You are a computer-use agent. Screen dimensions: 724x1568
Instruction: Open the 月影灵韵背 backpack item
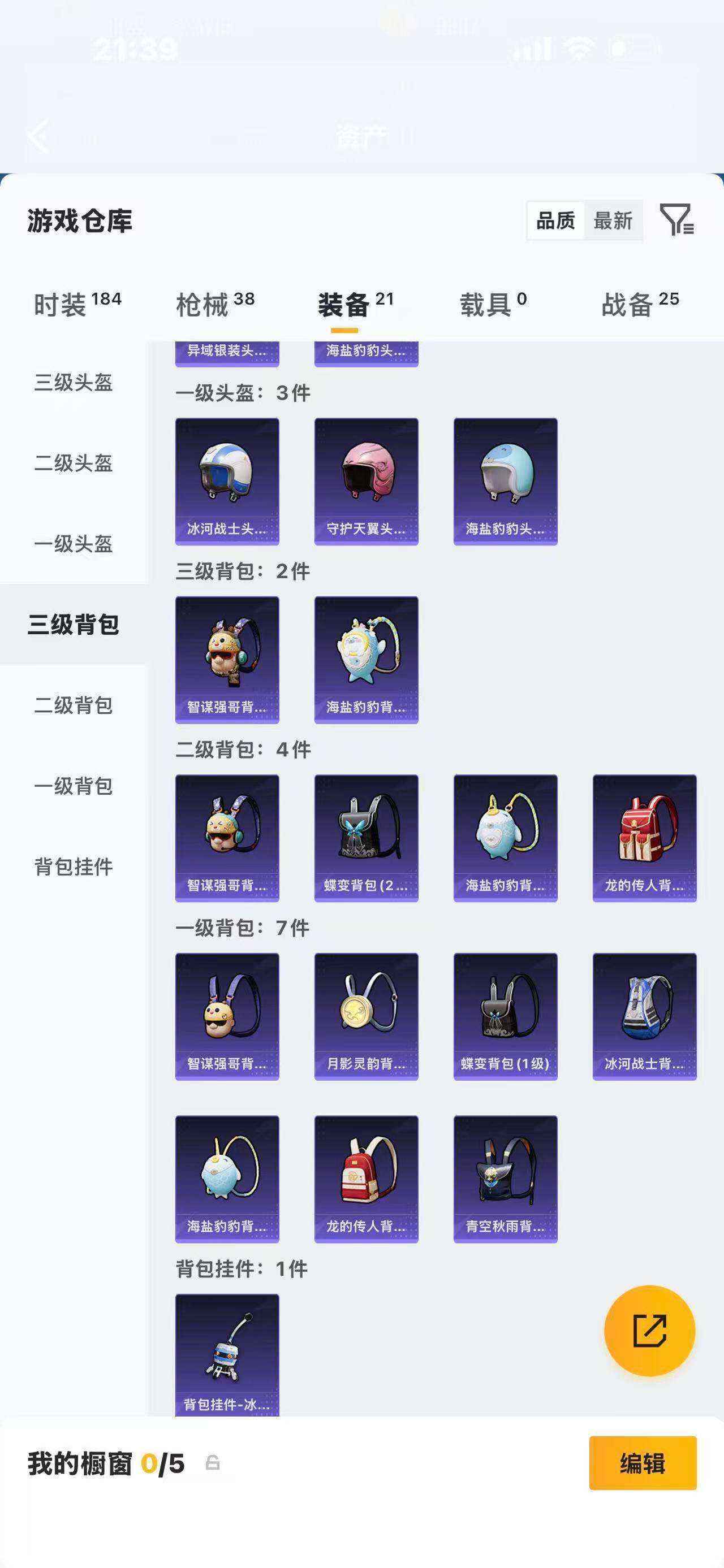click(366, 1016)
